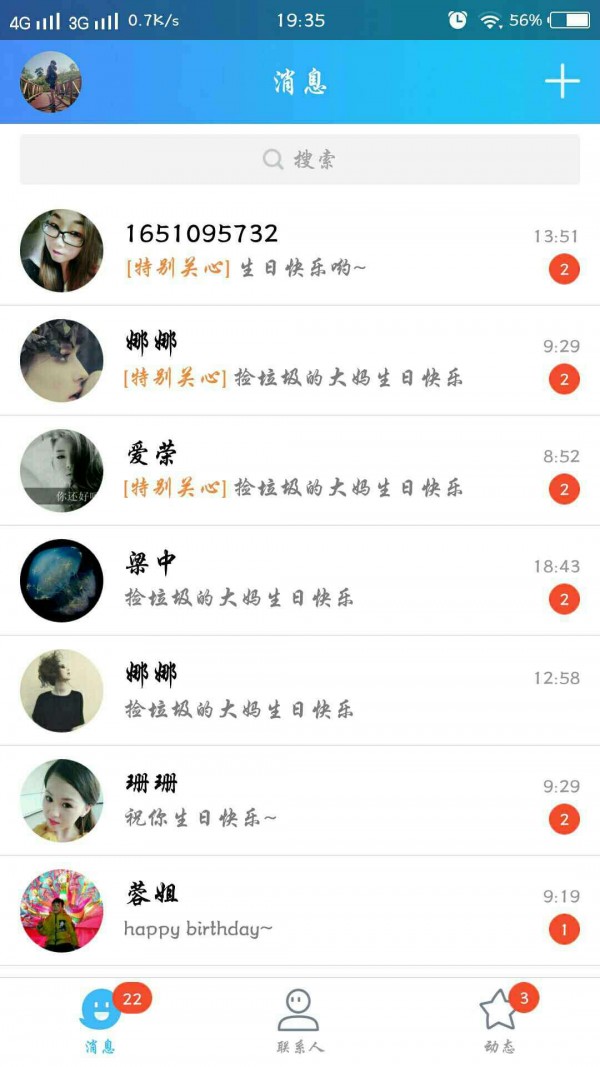The height and width of the screenshot is (1067, 600).
Task: Open the chat with 梁中
Action: tap(300, 581)
